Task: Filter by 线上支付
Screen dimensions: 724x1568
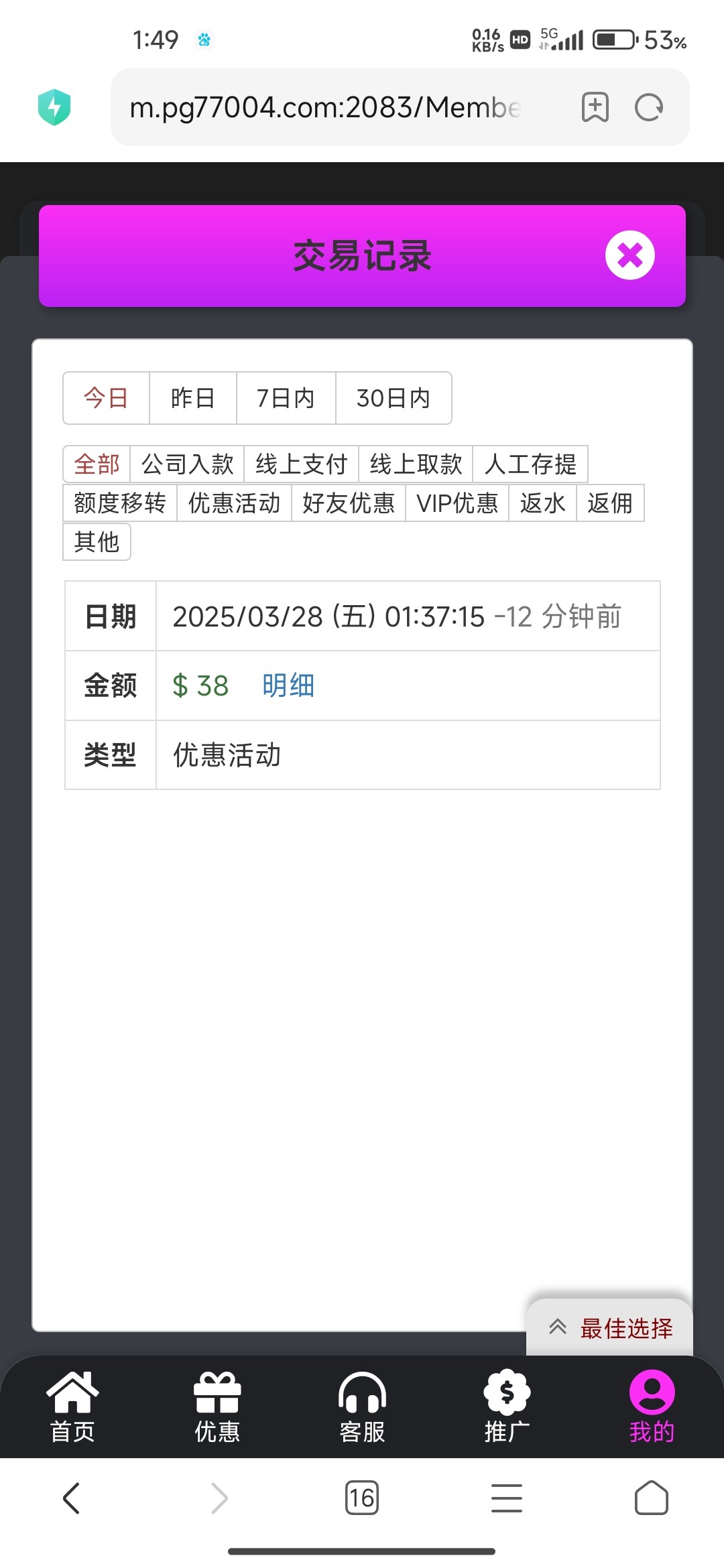Action: (301, 464)
